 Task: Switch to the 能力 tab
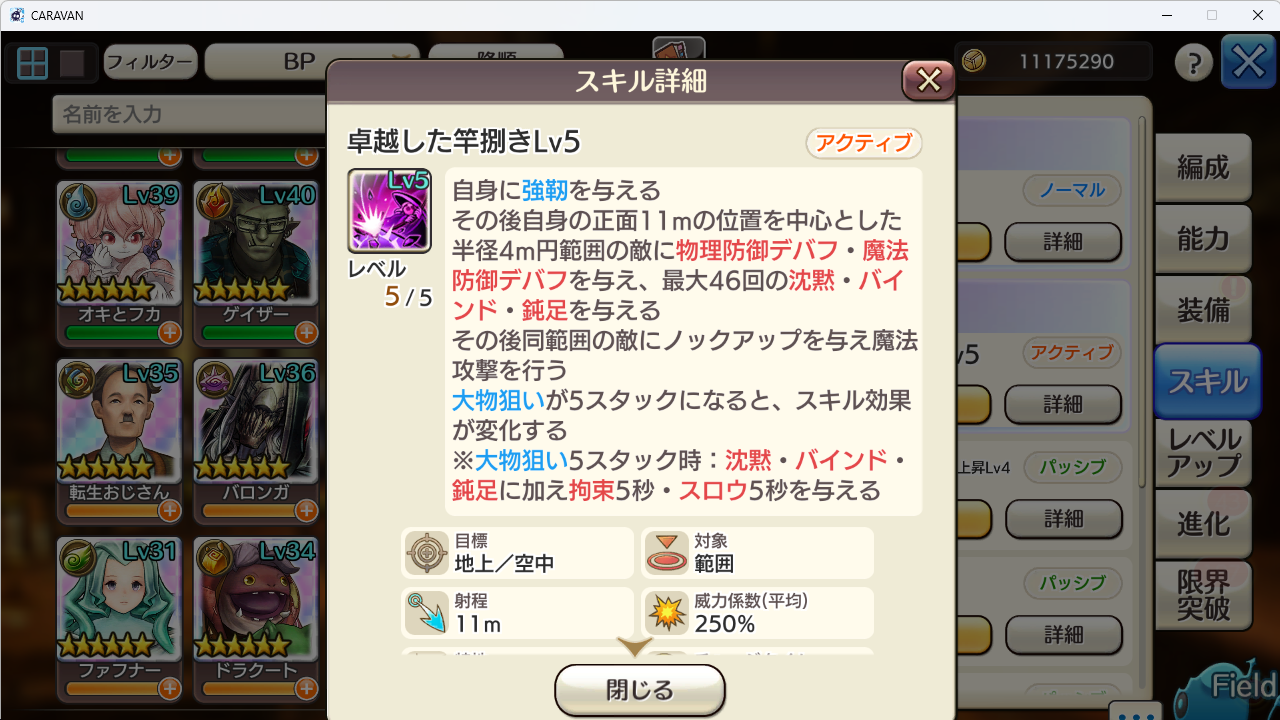(x=1203, y=238)
